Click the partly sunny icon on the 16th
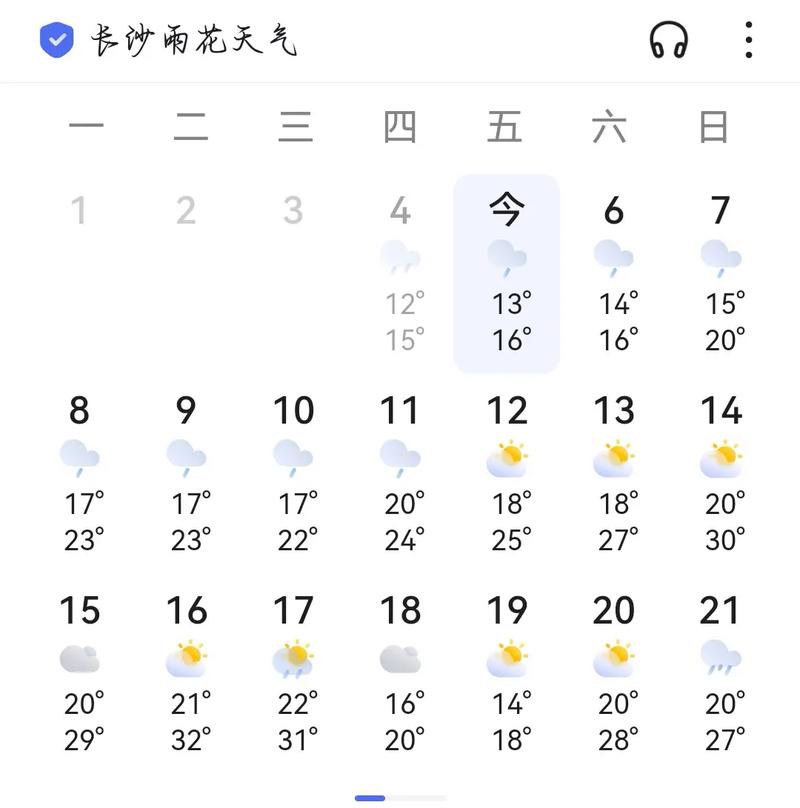Viewport: 800px width, 808px height. tap(187, 657)
